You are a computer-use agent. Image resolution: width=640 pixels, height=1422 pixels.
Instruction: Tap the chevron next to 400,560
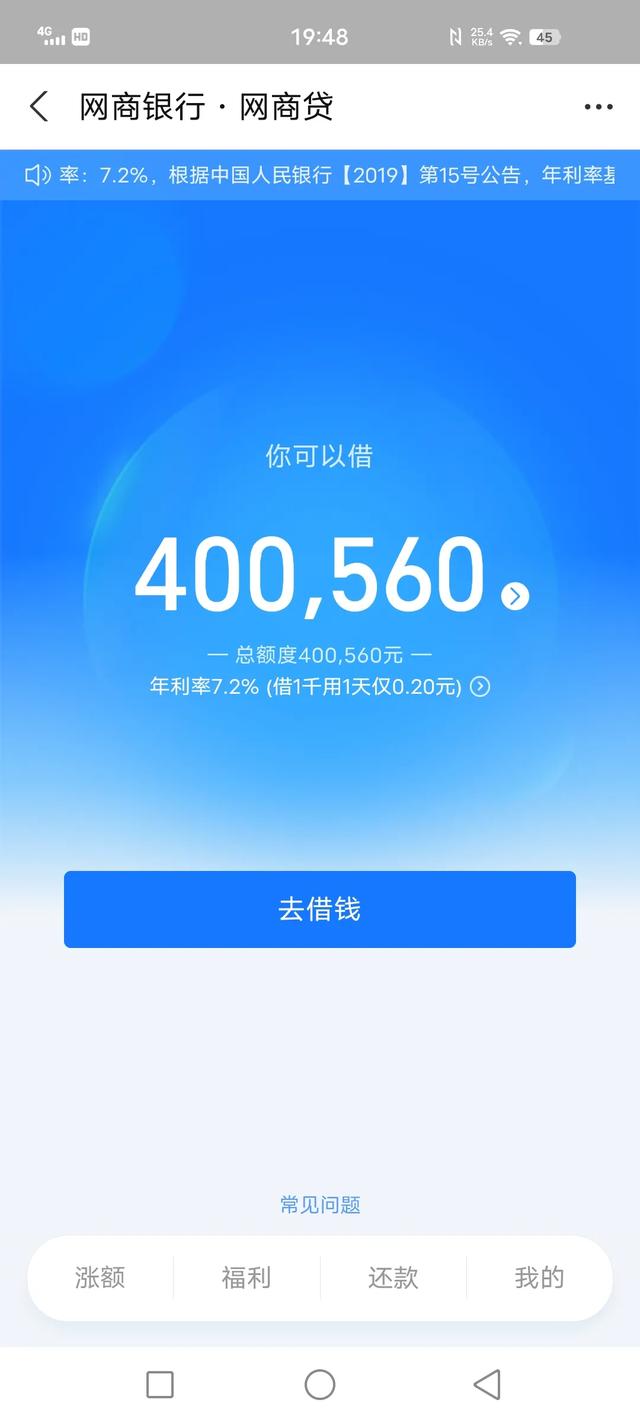[x=515, y=597]
